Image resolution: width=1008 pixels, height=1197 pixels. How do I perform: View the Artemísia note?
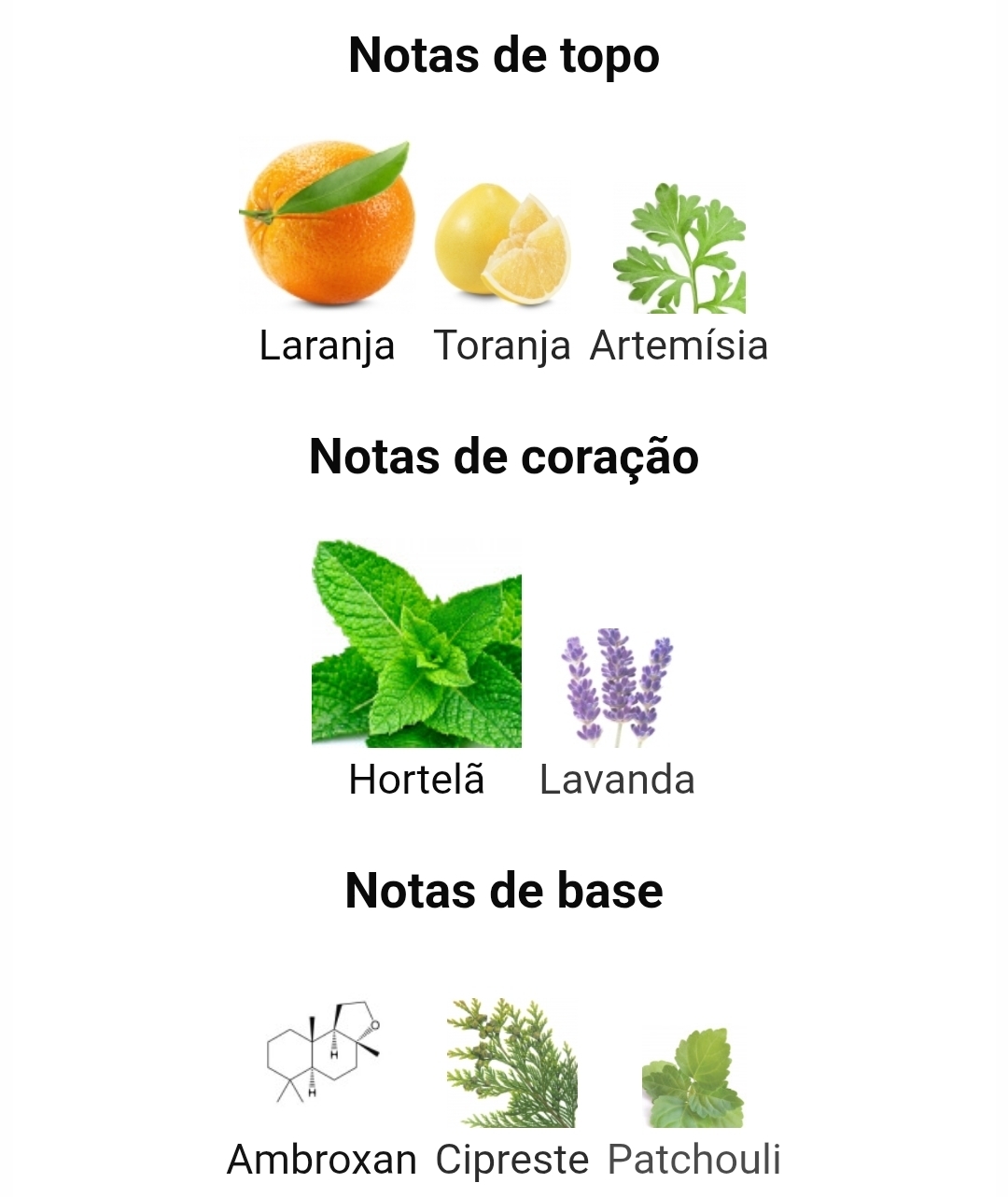[x=679, y=249]
